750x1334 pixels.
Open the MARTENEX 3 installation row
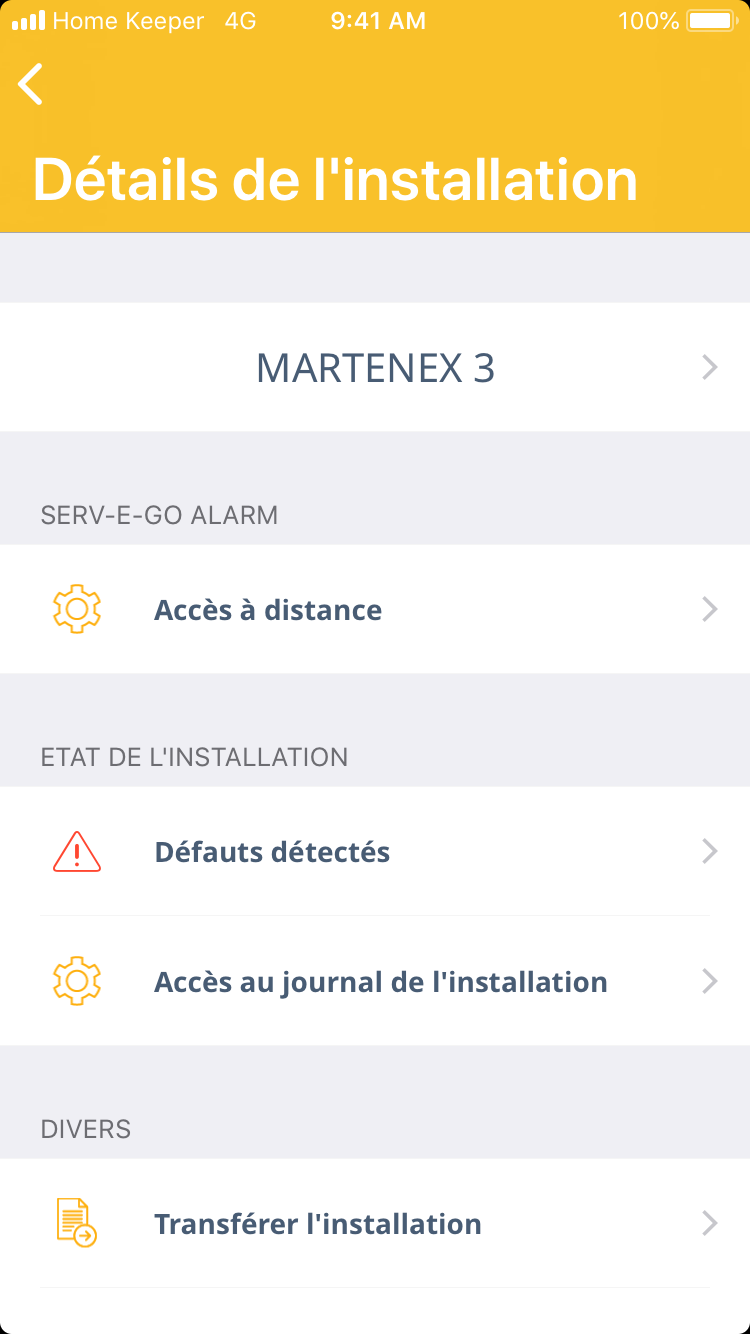click(375, 368)
